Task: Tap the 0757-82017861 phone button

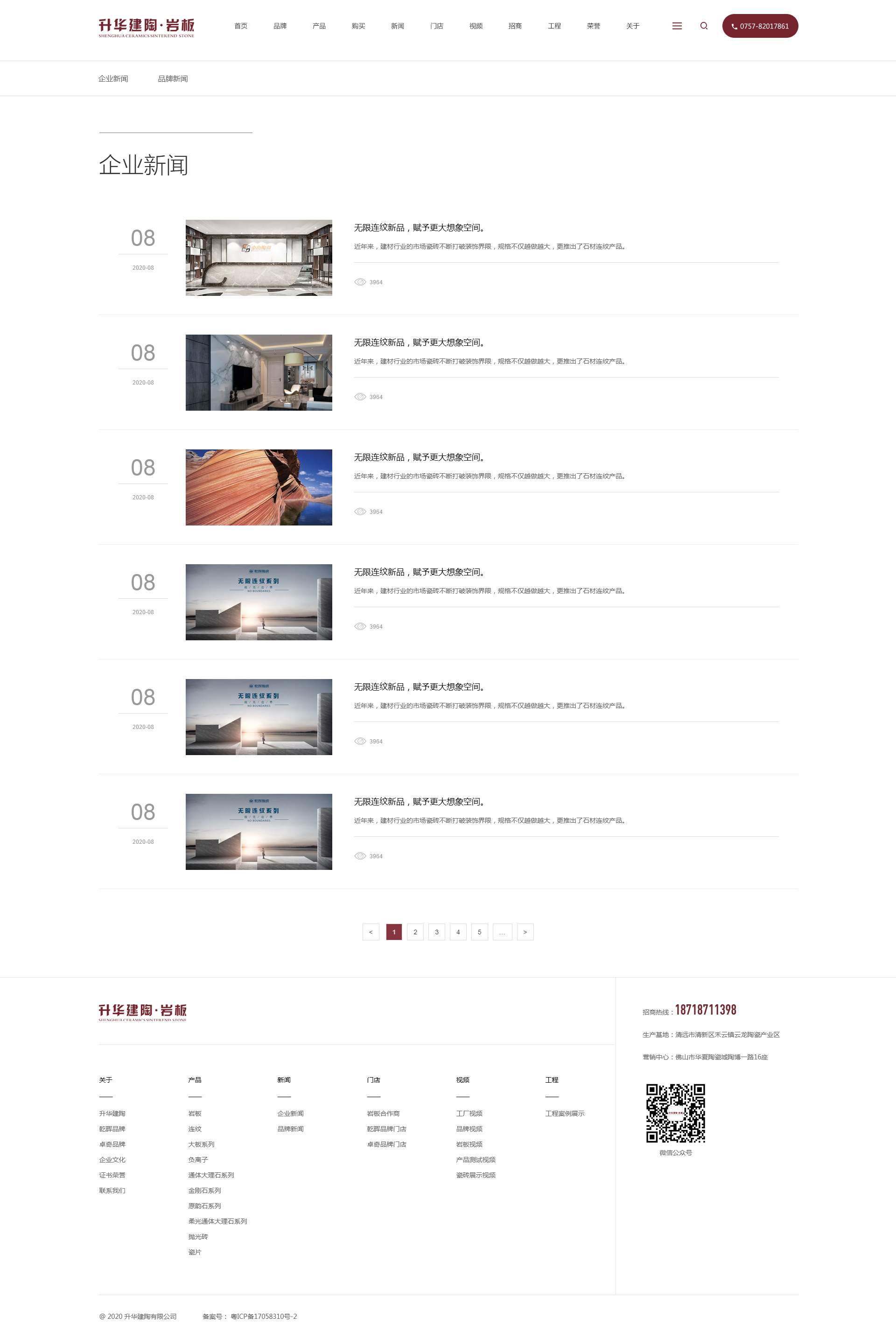Action: [759, 26]
